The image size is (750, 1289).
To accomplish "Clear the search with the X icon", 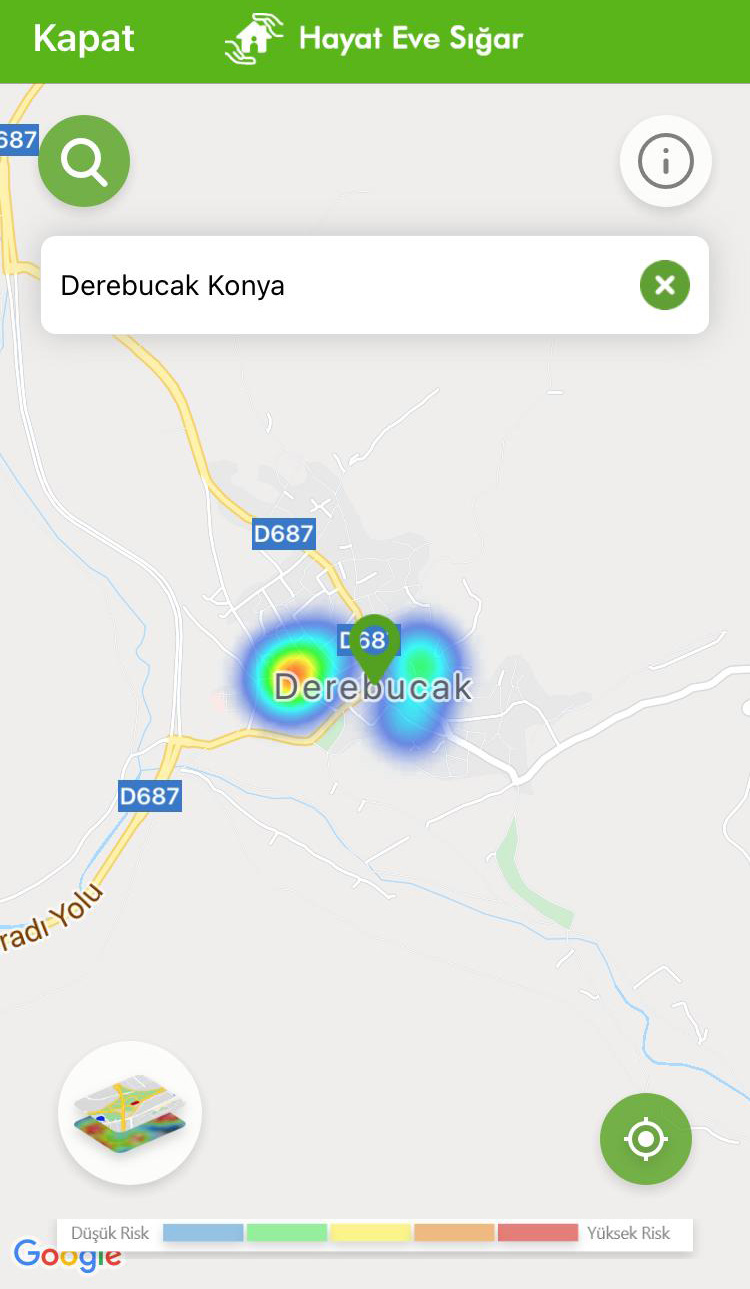I will [x=664, y=285].
